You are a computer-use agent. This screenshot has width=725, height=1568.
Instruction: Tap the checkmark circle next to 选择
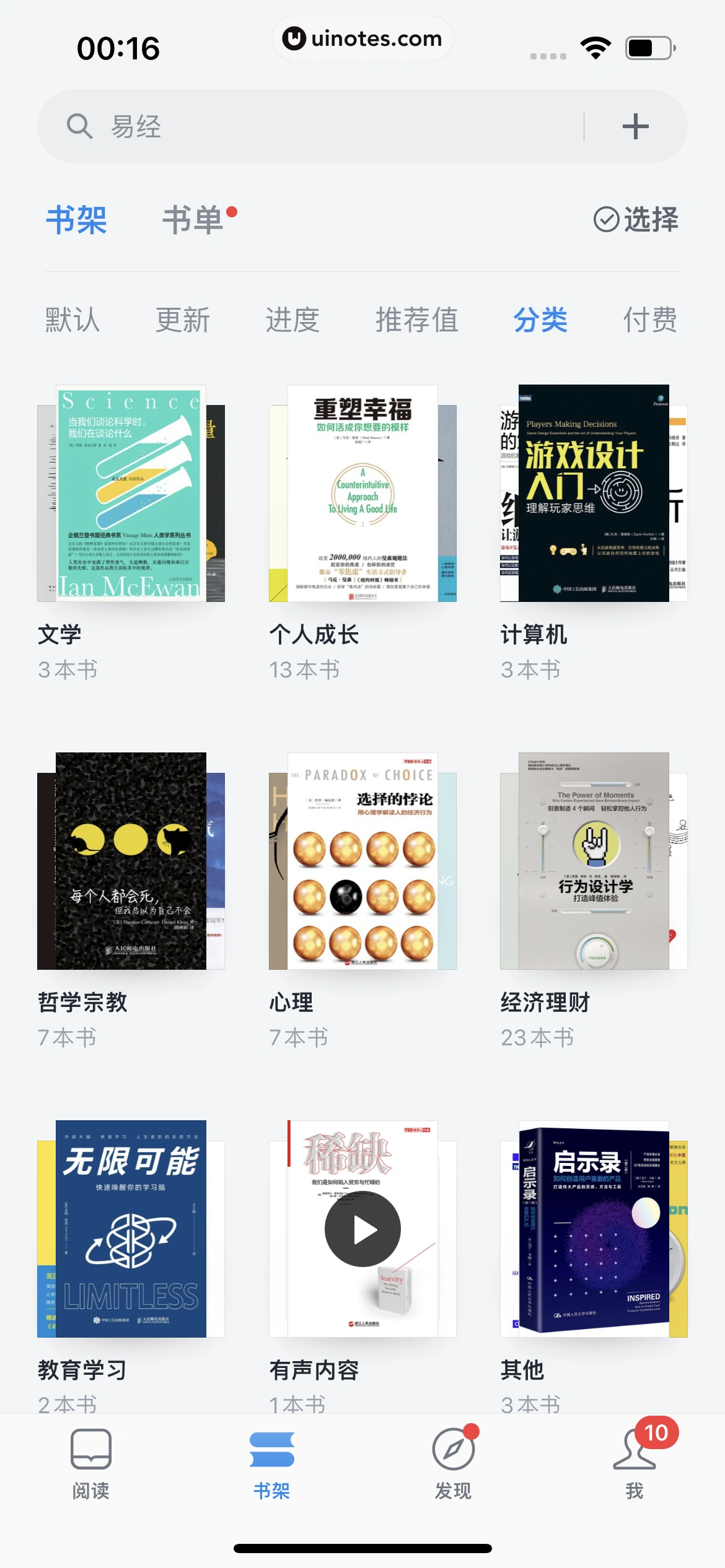(607, 219)
